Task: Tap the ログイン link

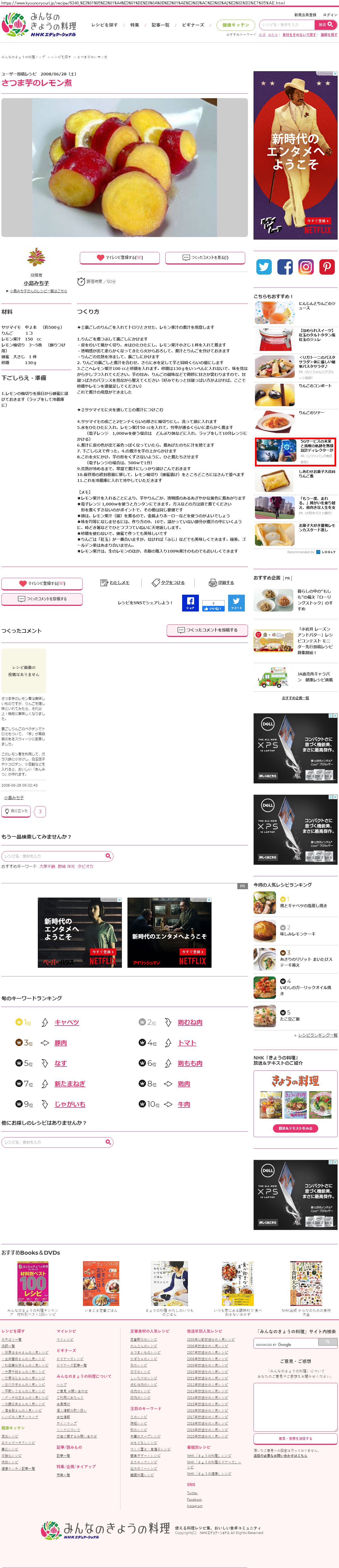Action: click(x=330, y=15)
